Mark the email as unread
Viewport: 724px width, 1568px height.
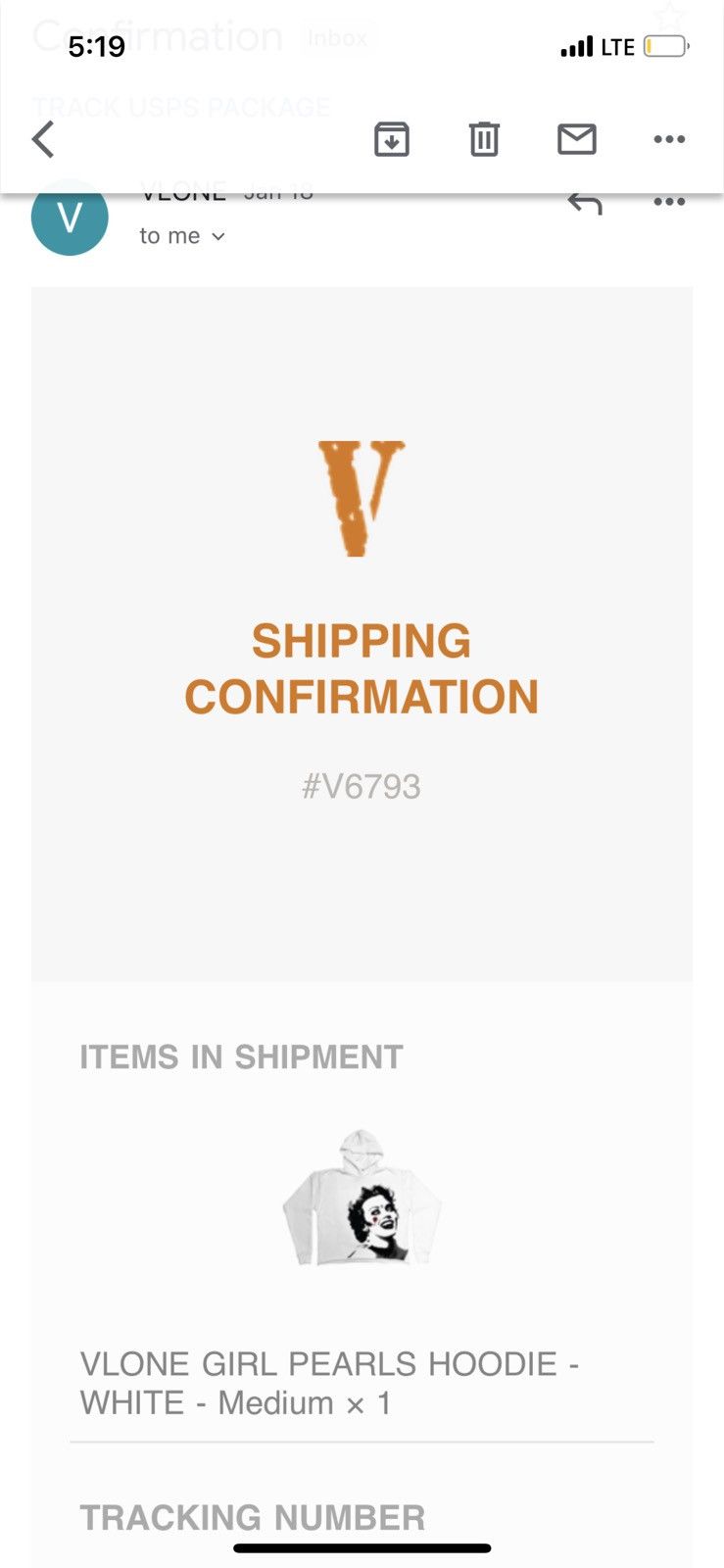pyautogui.click(x=577, y=139)
